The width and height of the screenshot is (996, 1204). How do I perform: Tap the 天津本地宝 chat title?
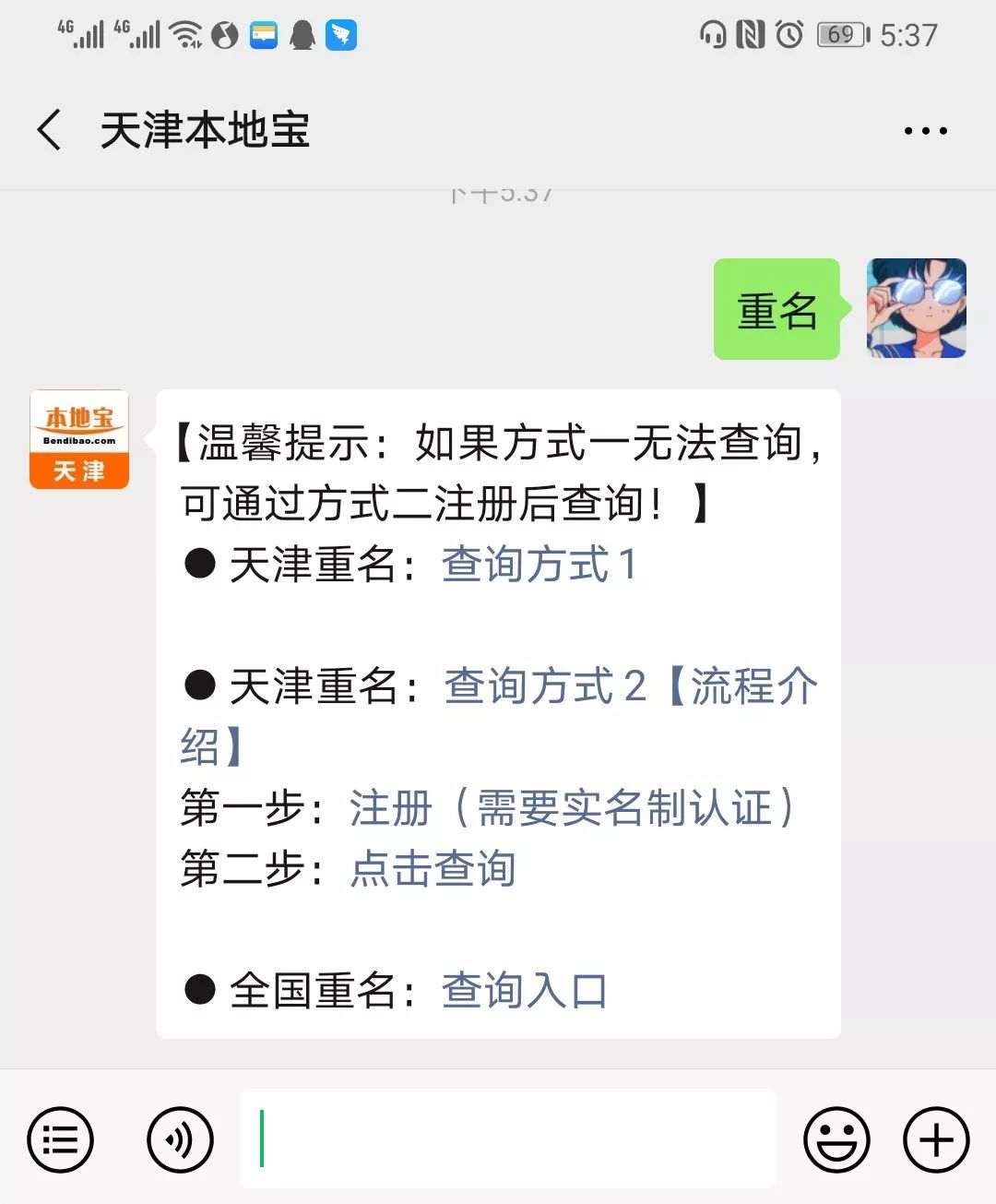point(205,130)
